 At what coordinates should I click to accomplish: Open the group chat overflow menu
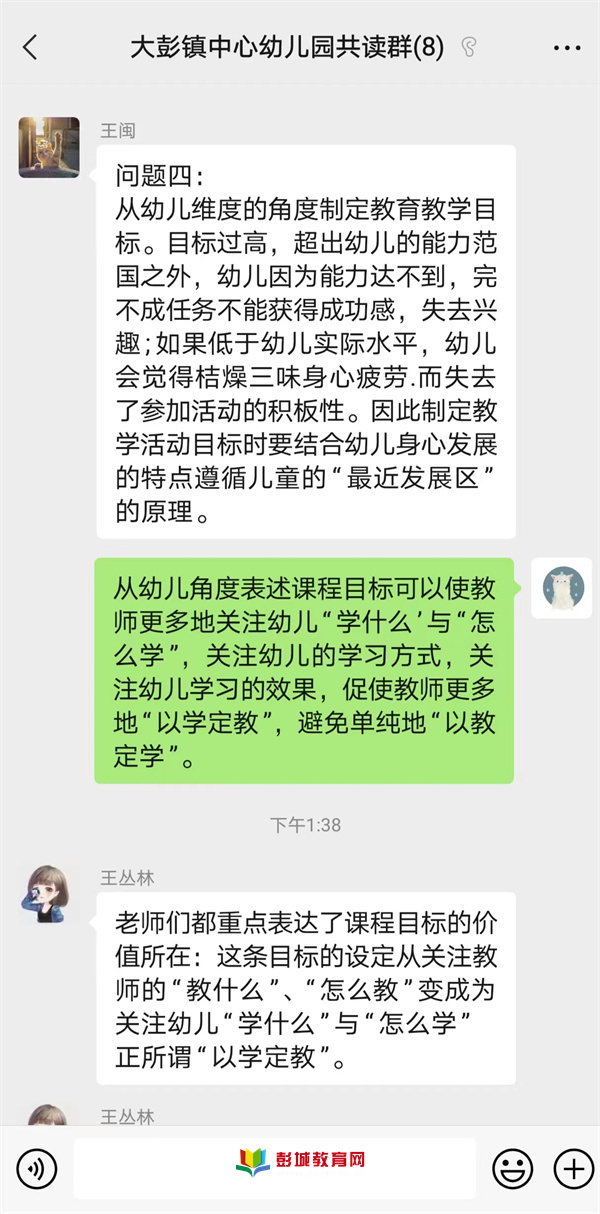[566, 47]
